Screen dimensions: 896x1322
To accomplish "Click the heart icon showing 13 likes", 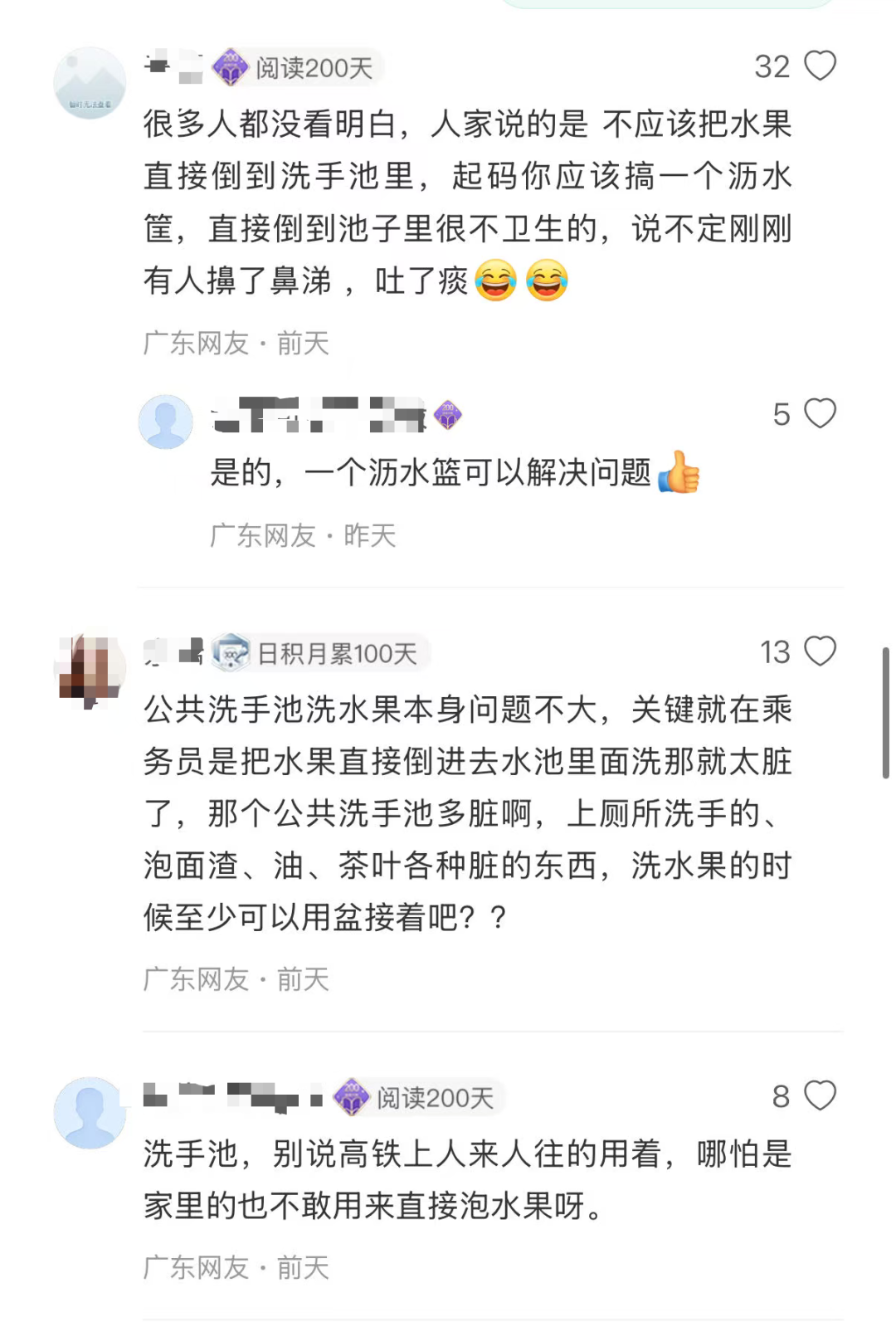I will point(821,651).
